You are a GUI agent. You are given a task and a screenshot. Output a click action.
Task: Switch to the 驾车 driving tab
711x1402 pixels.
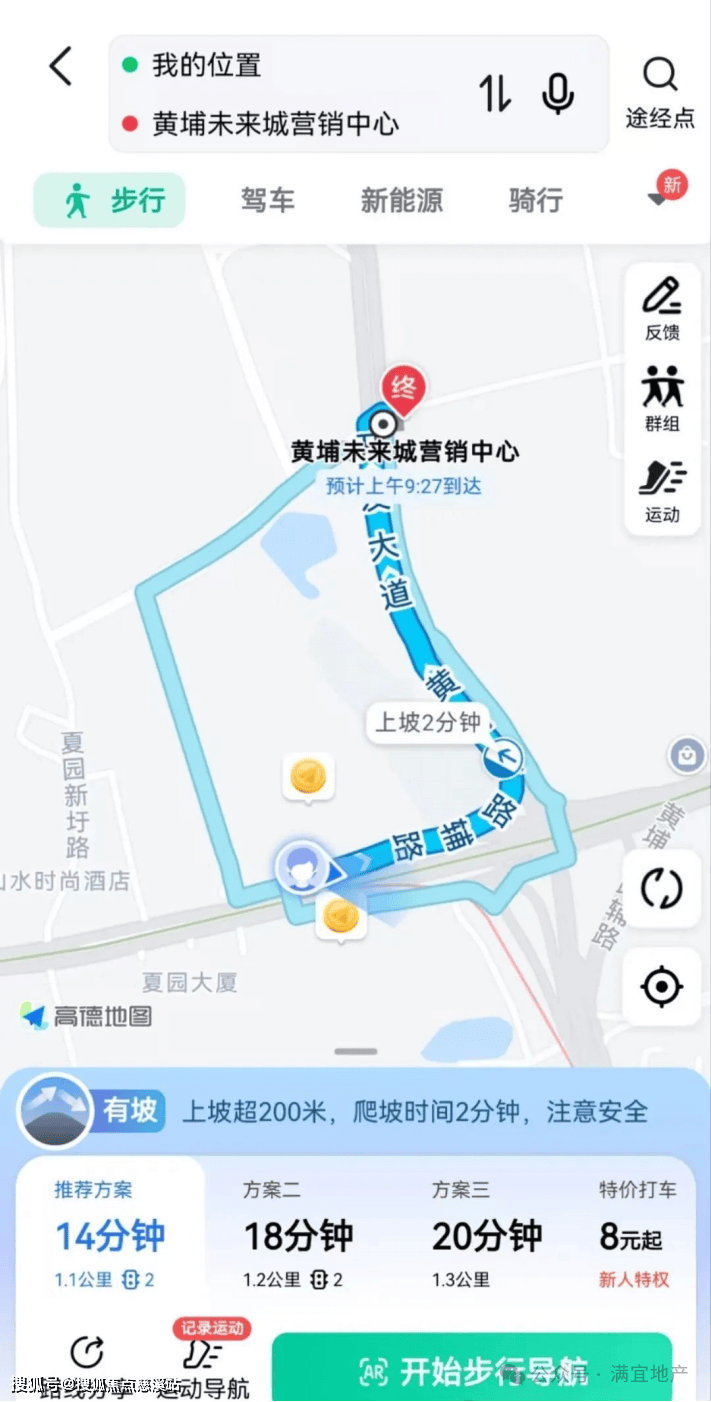click(x=268, y=200)
